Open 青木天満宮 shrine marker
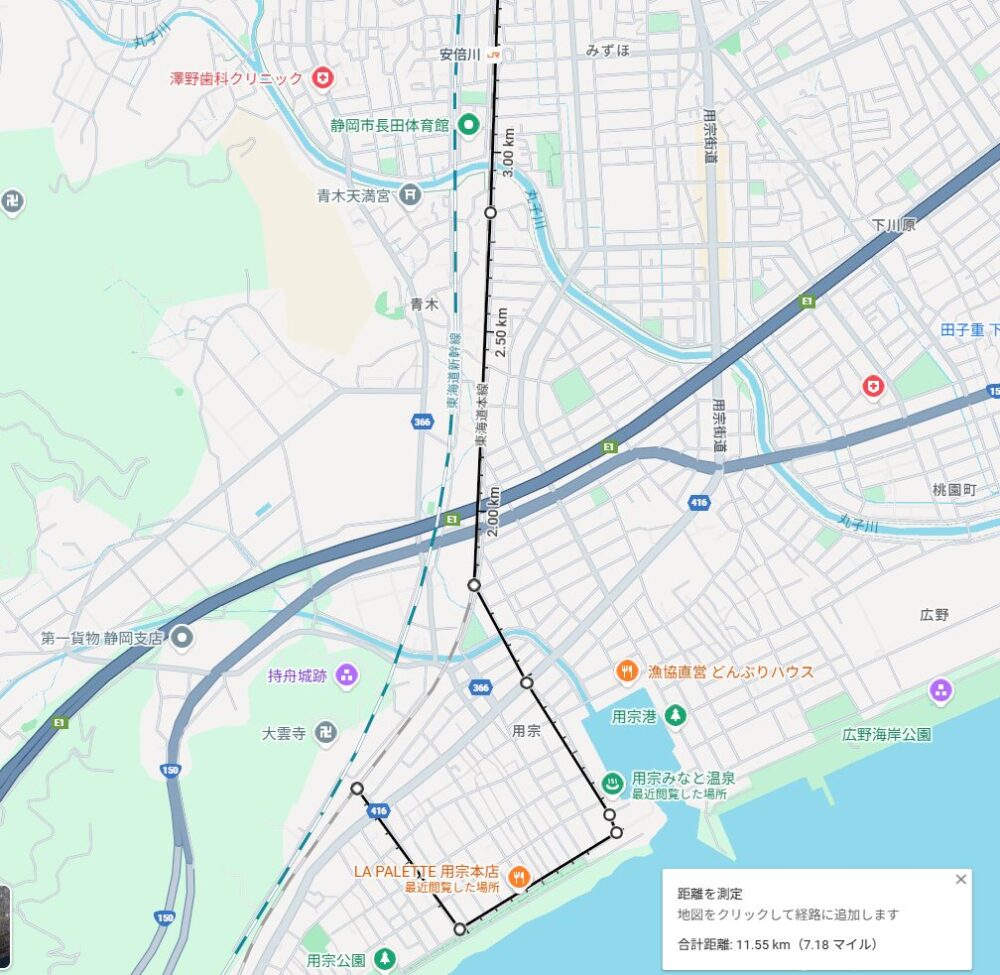Image resolution: width=1000 pixels, height=975 pixels. [410, 196]
